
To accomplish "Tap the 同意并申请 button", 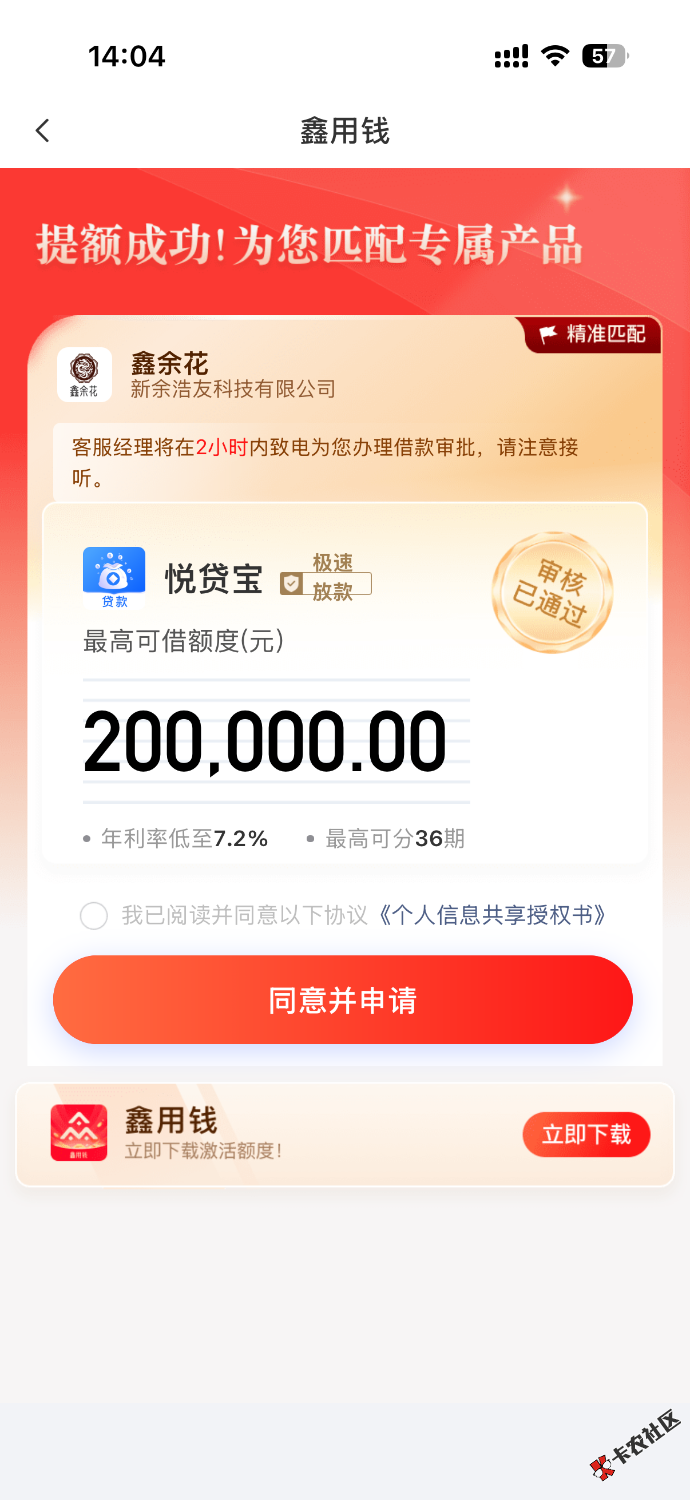I will [x=343, y=1000].
